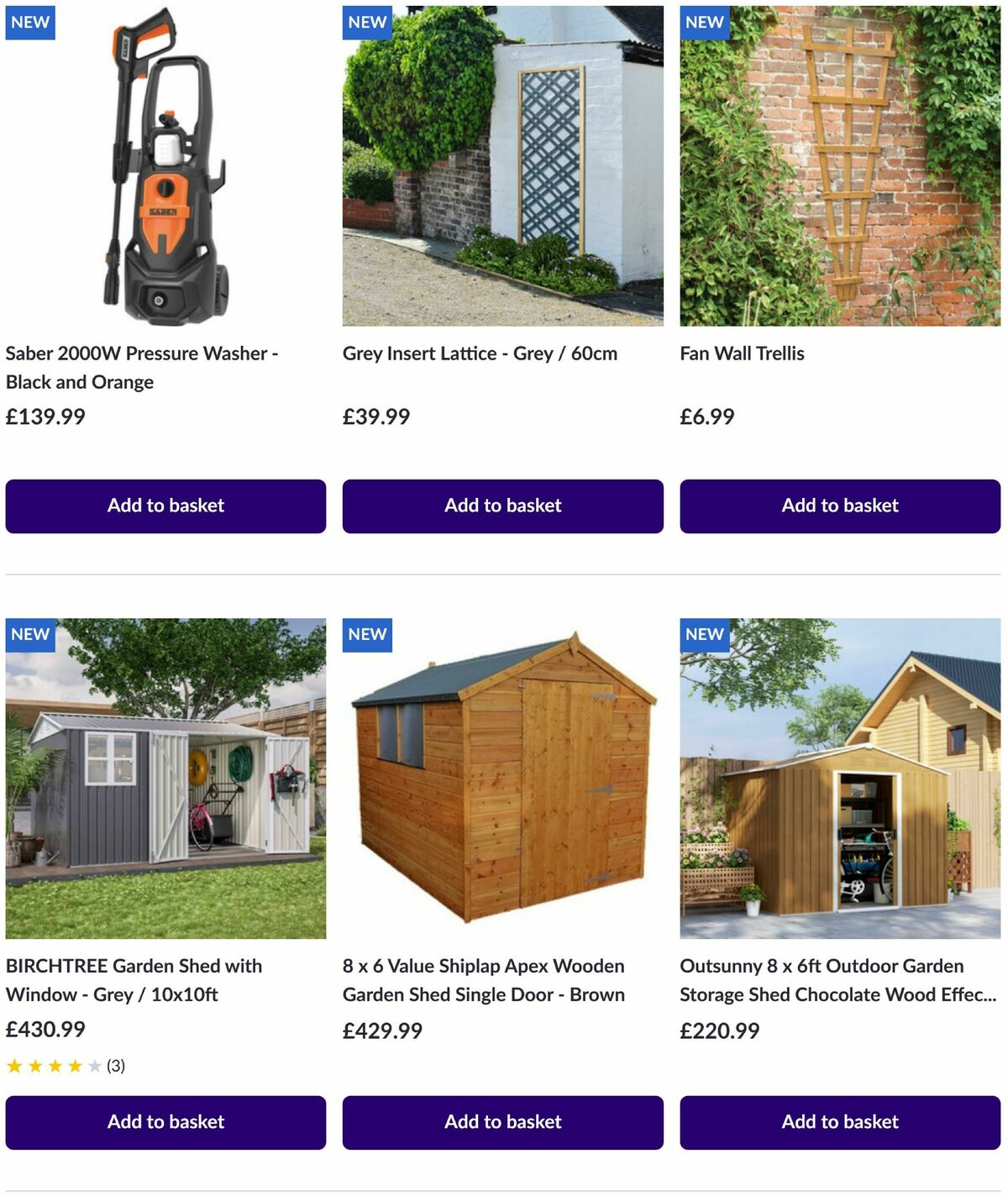Open the Grey Insert Lattice title link
1008x1196 pixels.
coord(480,354)
